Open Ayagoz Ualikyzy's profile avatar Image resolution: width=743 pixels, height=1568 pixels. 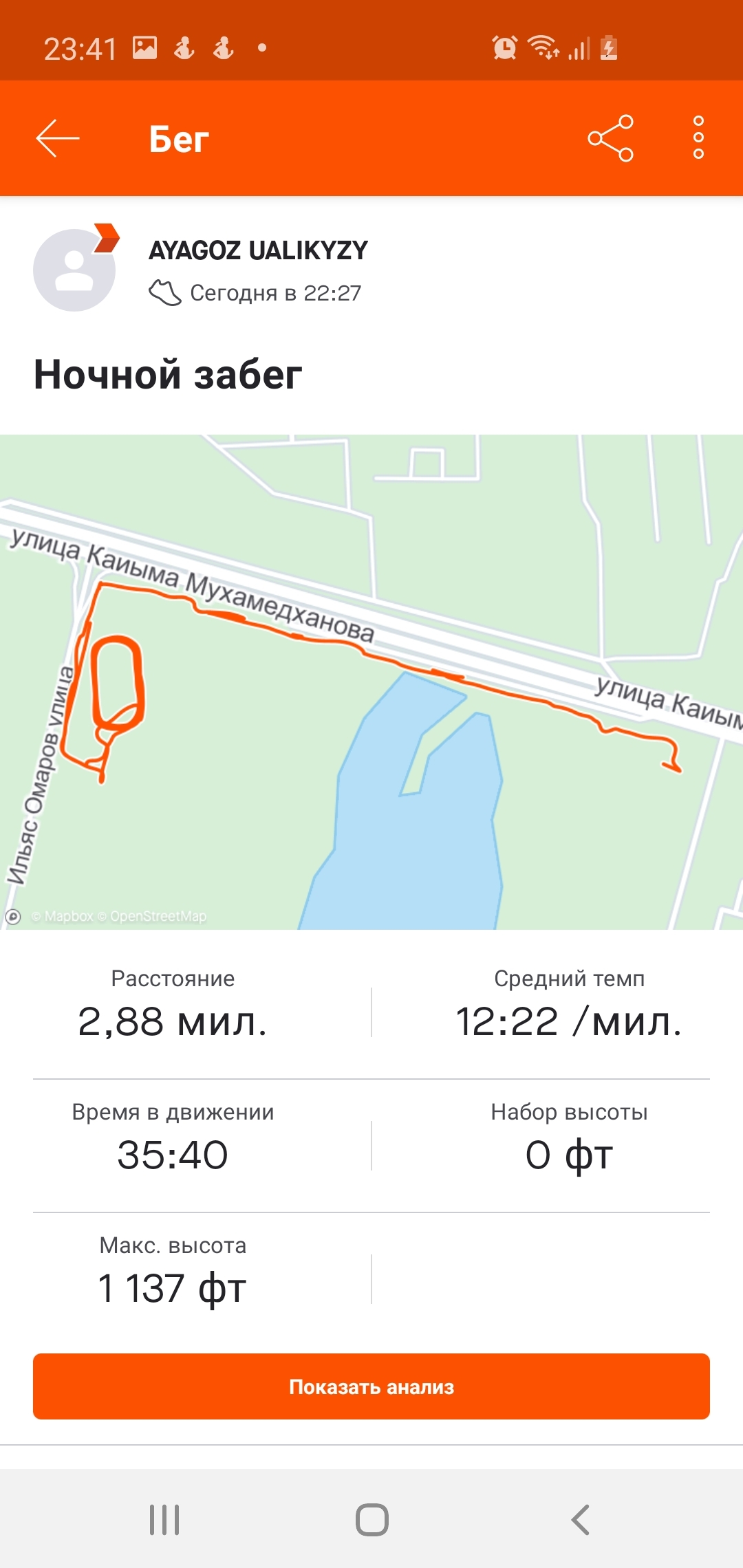74,270
